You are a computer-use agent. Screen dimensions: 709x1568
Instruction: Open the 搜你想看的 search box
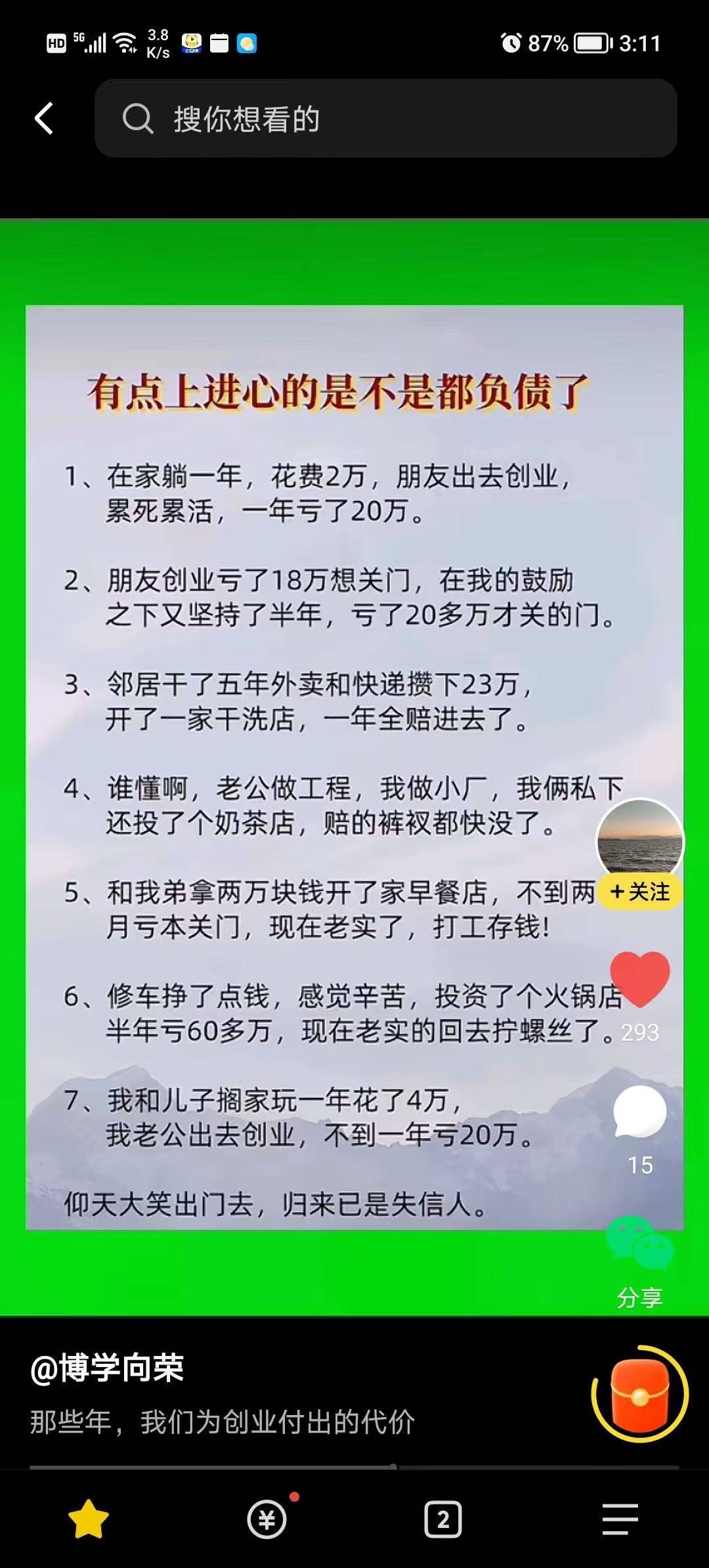[x=385, y=119]
